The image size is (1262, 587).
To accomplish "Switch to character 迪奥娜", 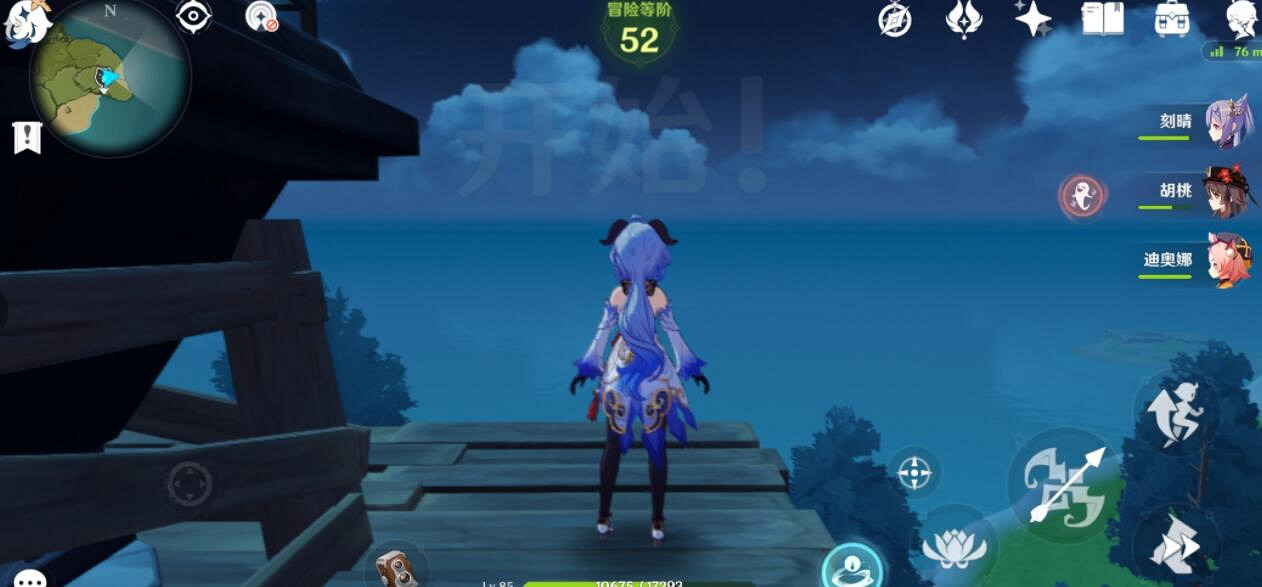I will point(1226,259).
